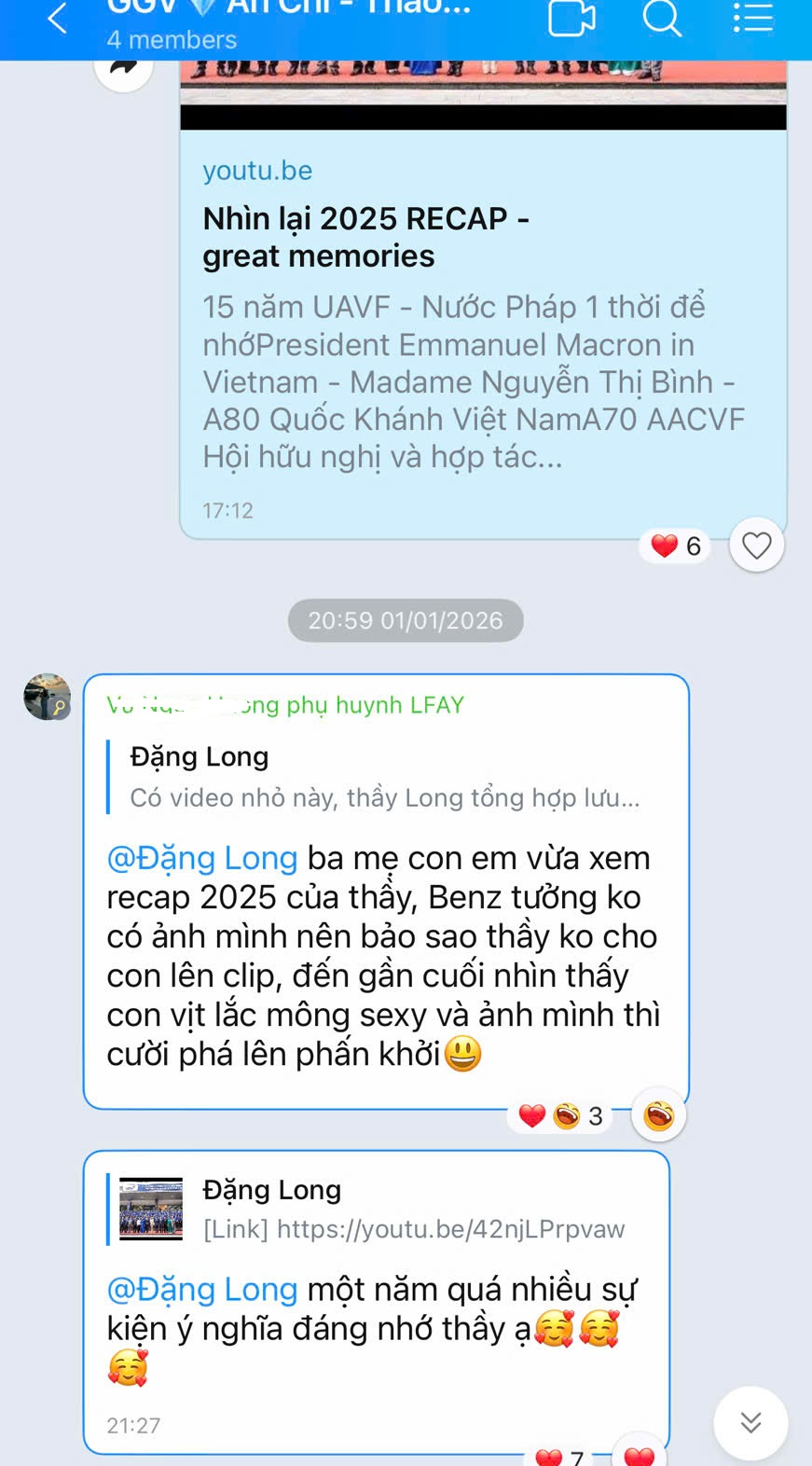This screenshot has height=1466, width=812.
Task: View the 6 heart reactions on the RECAP link
Action: pyautogui.click(x=676, y=546)
